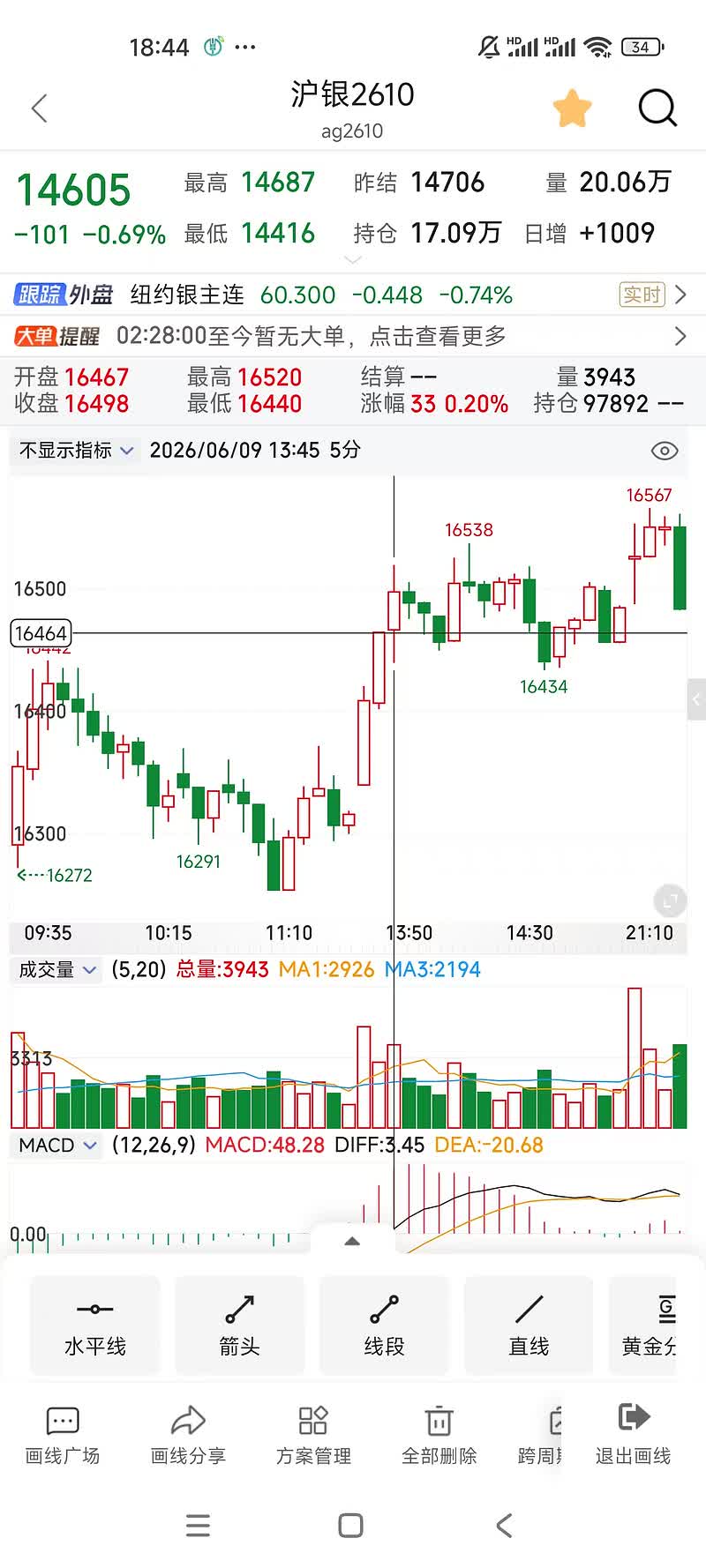The image size is (706, 1568).
Task: Select the 线段 segment drawing tool
Action: click(x=385, y=1325)
